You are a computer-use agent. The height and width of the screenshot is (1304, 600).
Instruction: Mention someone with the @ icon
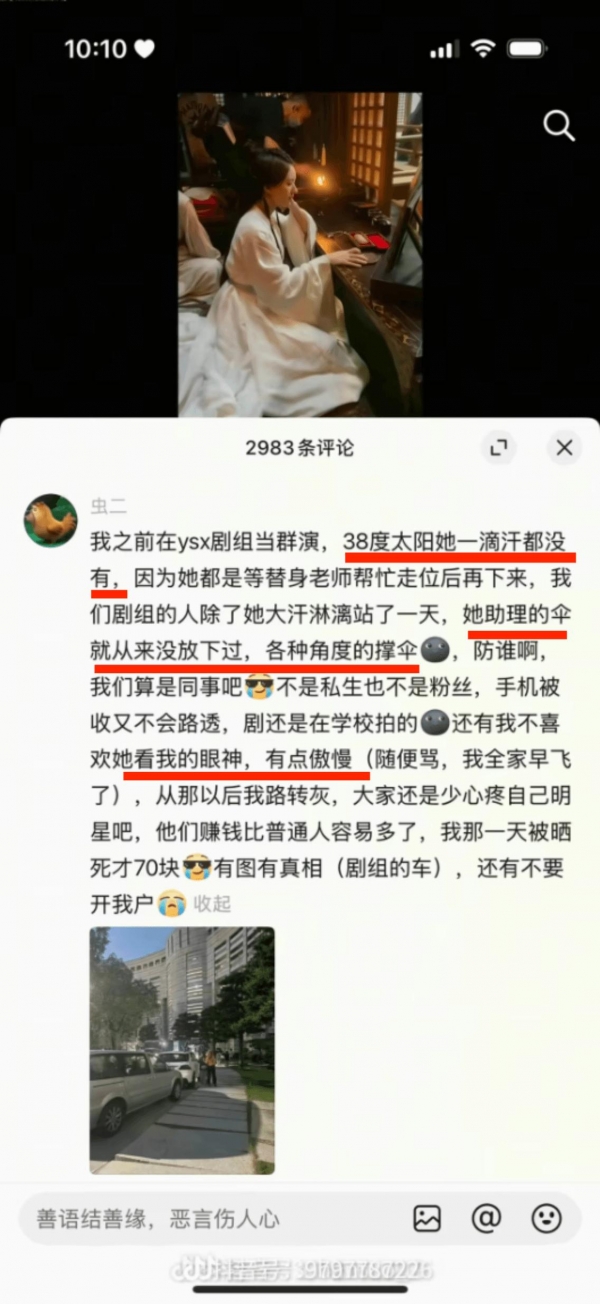coord(486,1218)
